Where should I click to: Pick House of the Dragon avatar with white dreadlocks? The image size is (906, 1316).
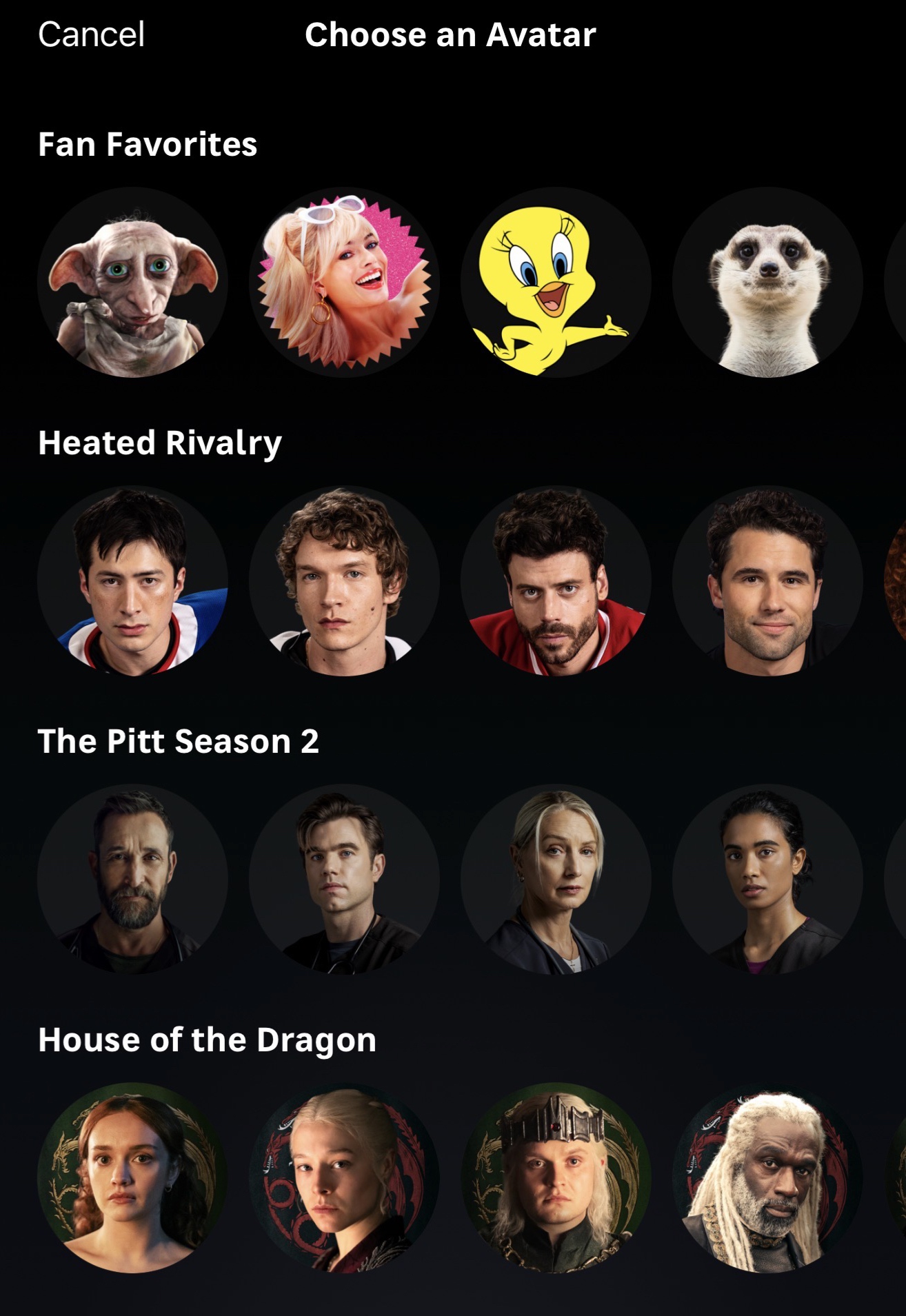(767, 1178)
